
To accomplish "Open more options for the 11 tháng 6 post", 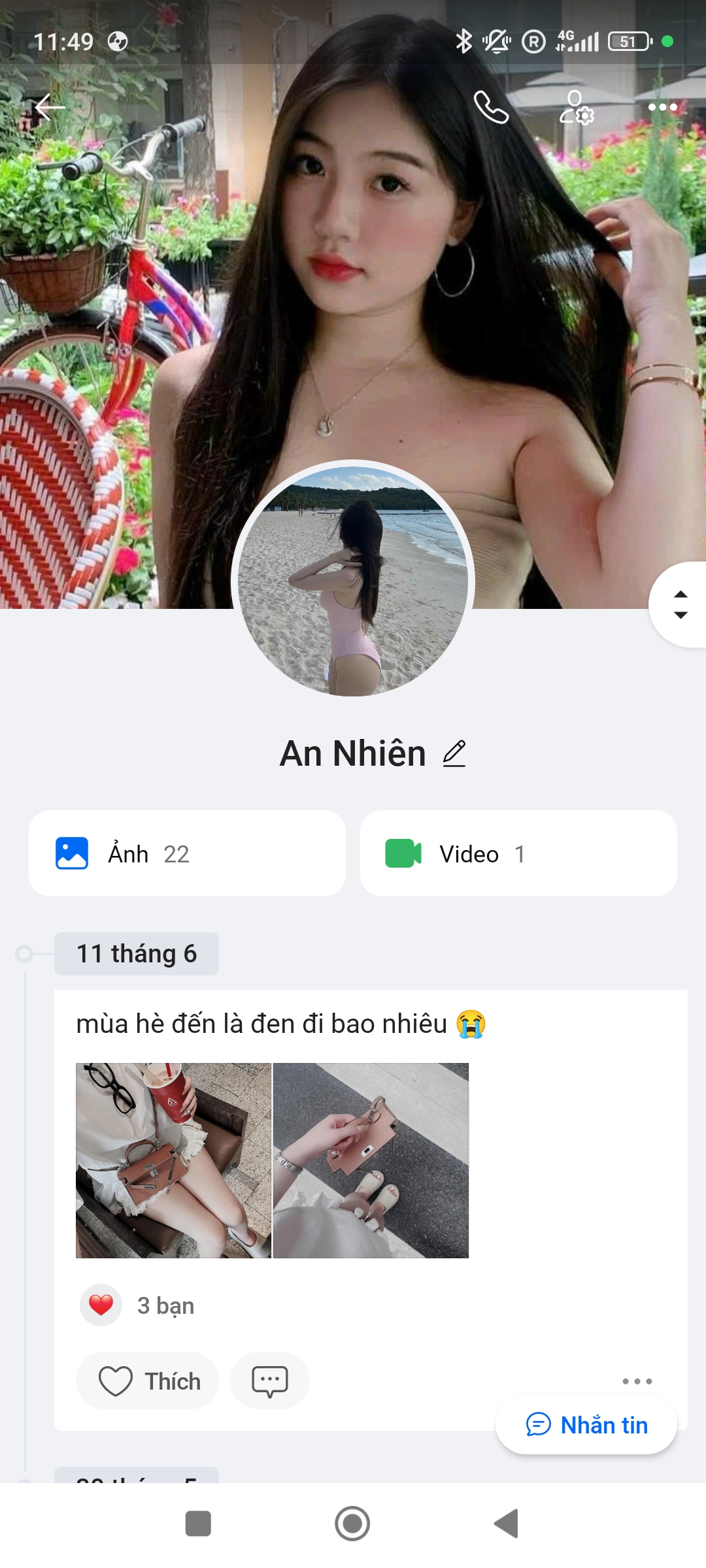I will click(x=637, y=1381).
